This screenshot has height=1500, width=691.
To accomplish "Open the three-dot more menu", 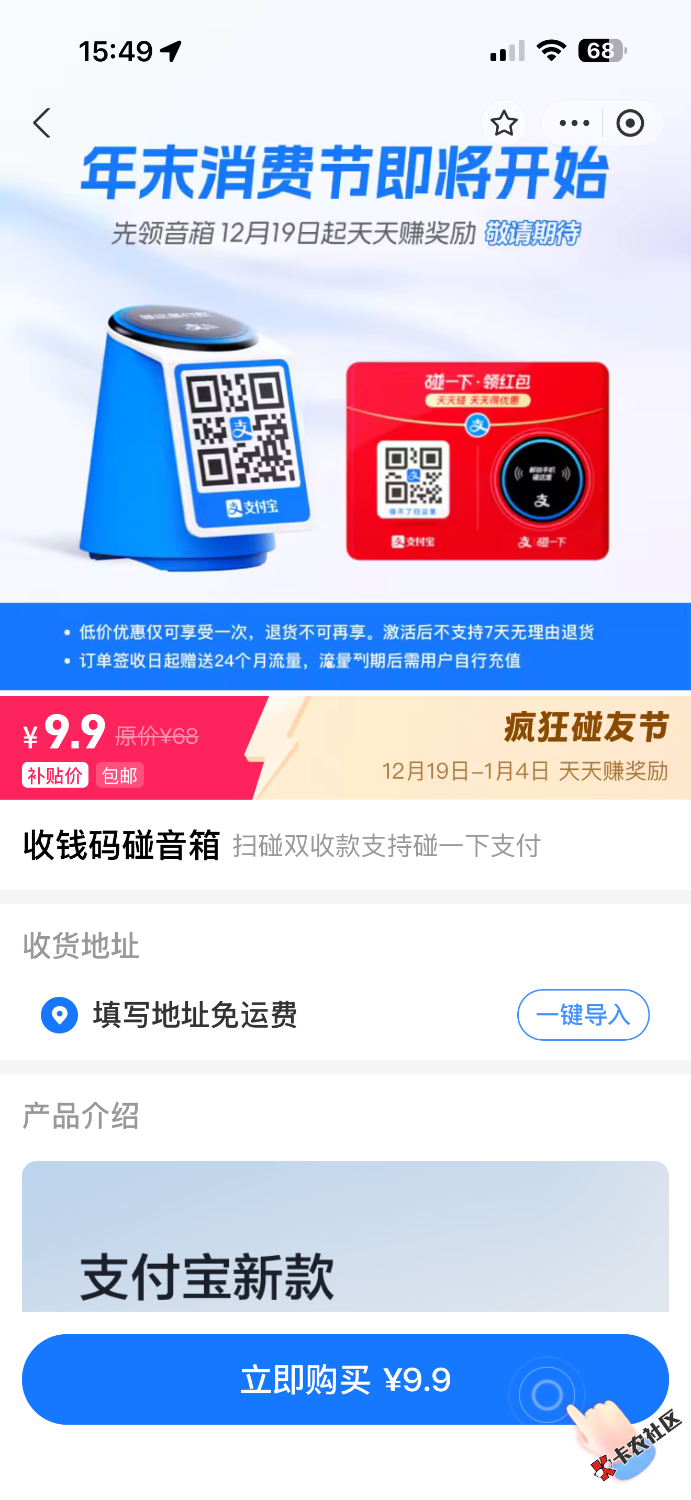I will click(574, 123).
